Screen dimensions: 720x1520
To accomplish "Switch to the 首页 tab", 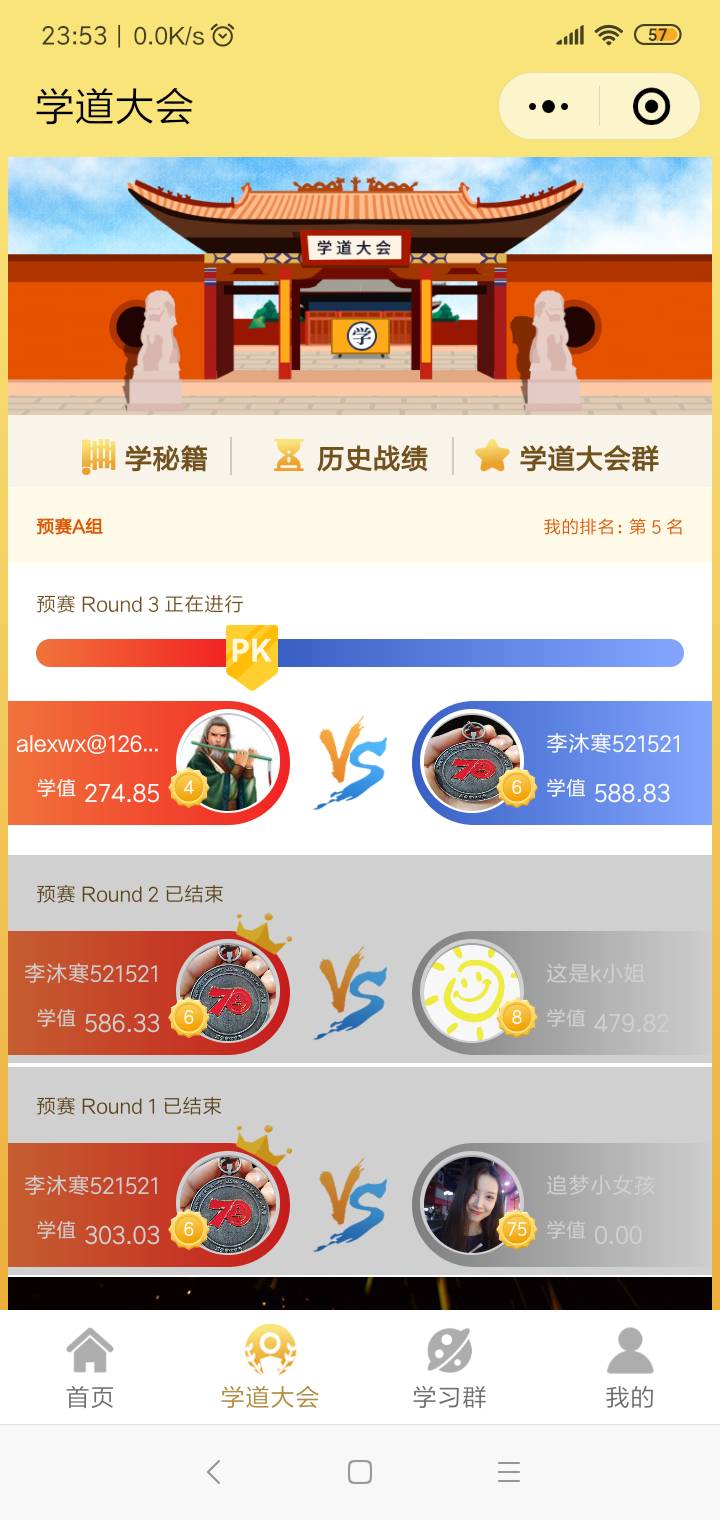I will (90, 1368).
